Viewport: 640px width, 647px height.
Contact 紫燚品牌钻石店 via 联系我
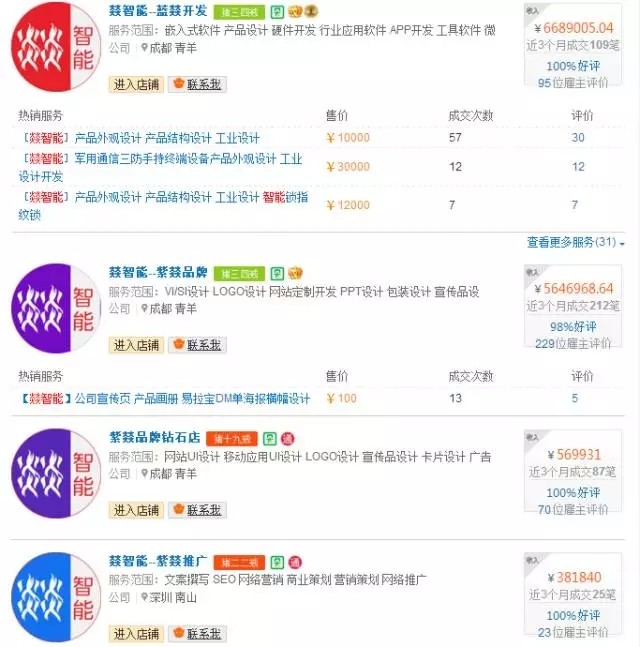[x=198, y=510]
